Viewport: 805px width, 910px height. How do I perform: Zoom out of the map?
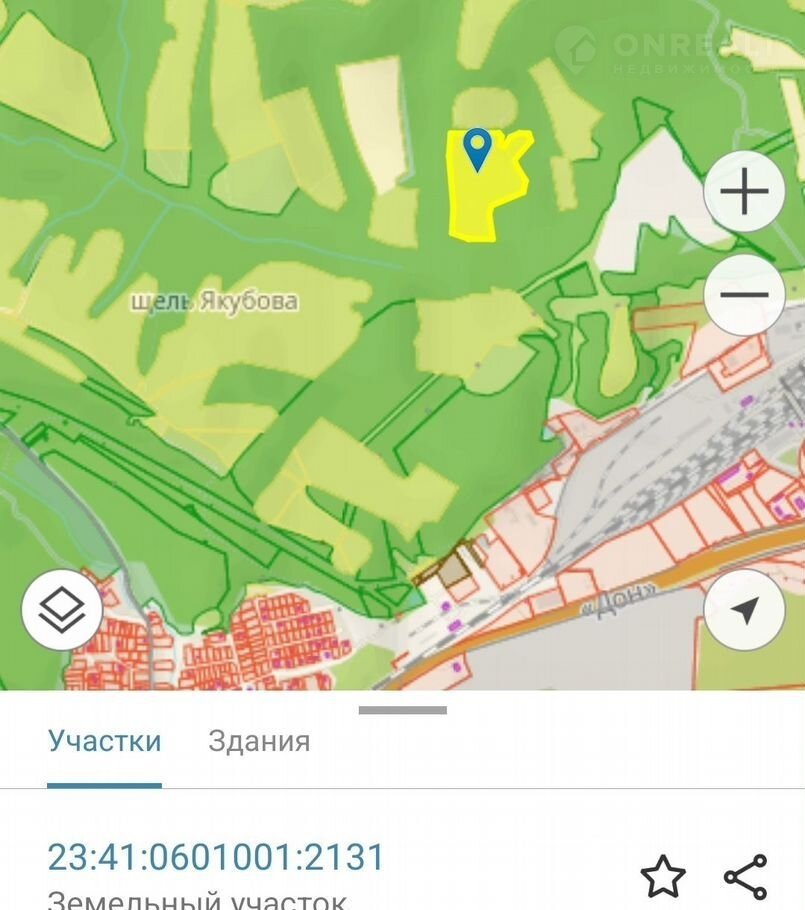(744, 295)
